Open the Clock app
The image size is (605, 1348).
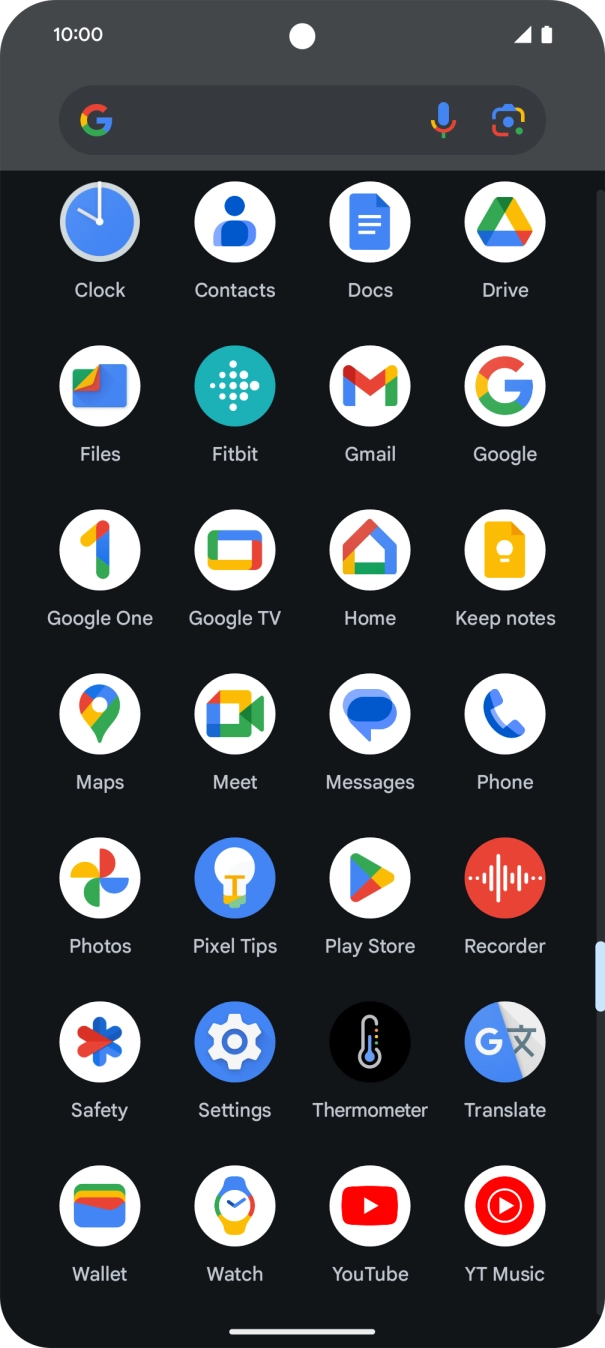point(100,223)
